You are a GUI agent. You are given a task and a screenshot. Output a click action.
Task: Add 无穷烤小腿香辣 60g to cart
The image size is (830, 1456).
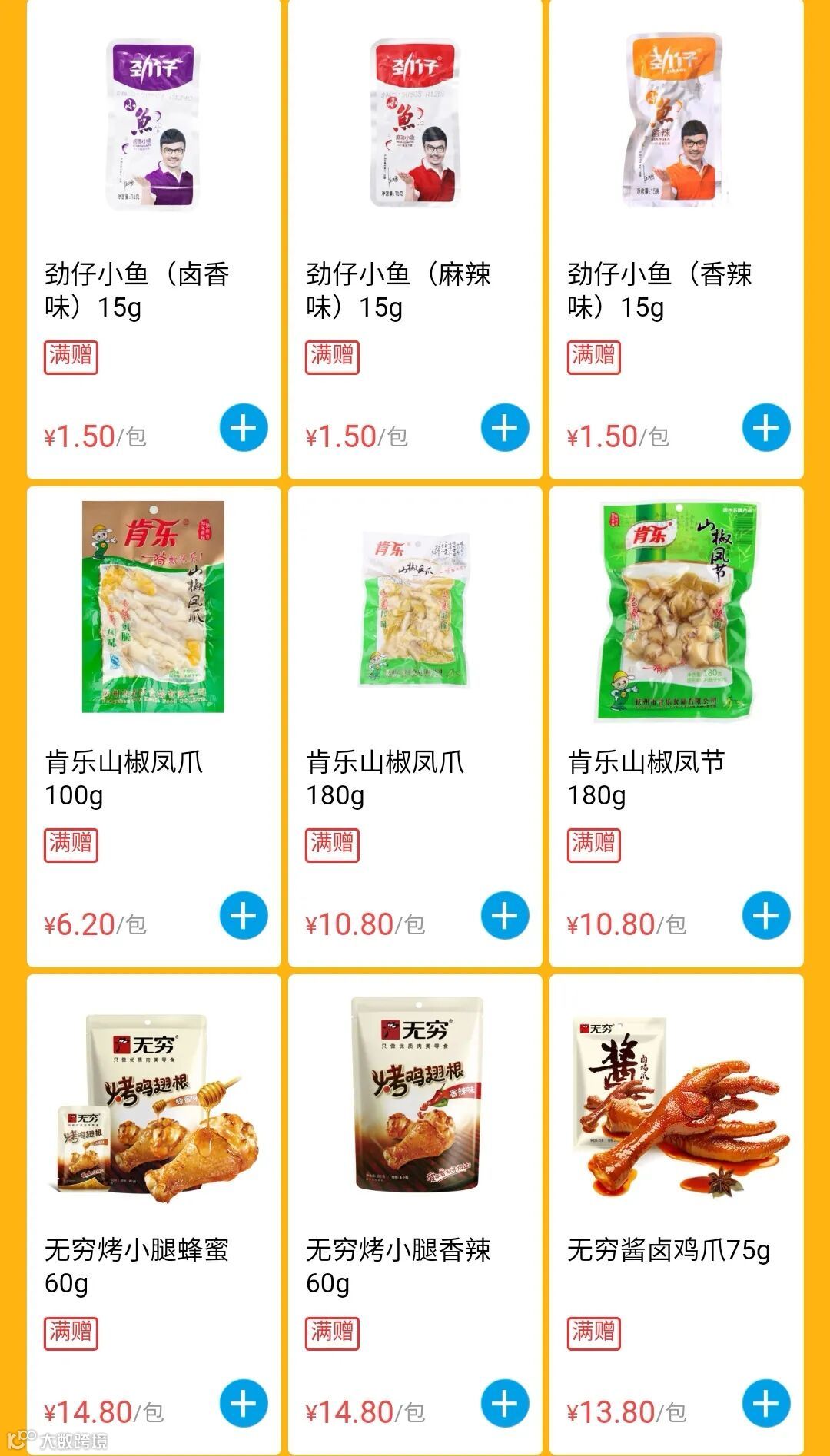505,1404
